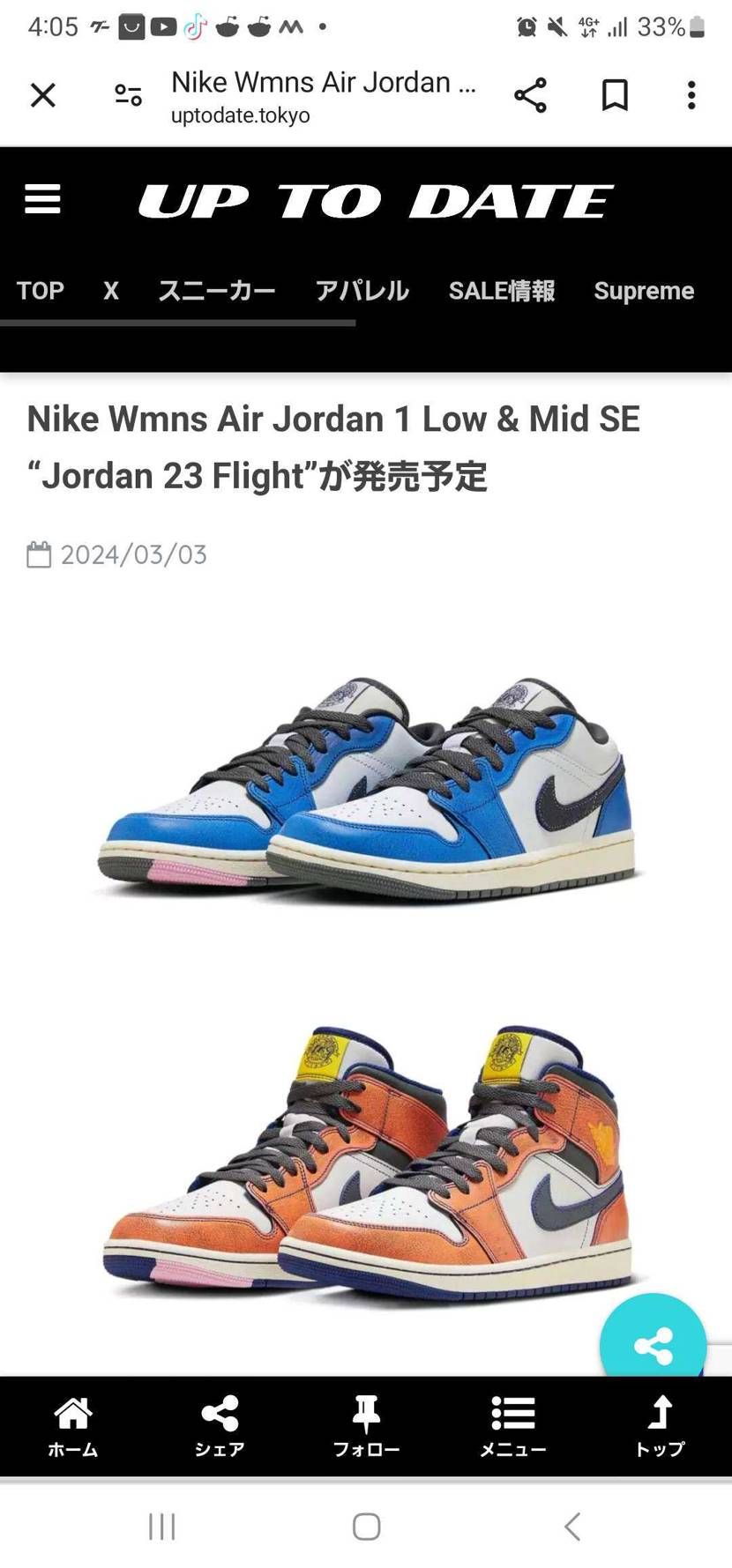Switch to アパレル tab
Viewport: 732px width, 1568px height.
[x=362, y=291]
